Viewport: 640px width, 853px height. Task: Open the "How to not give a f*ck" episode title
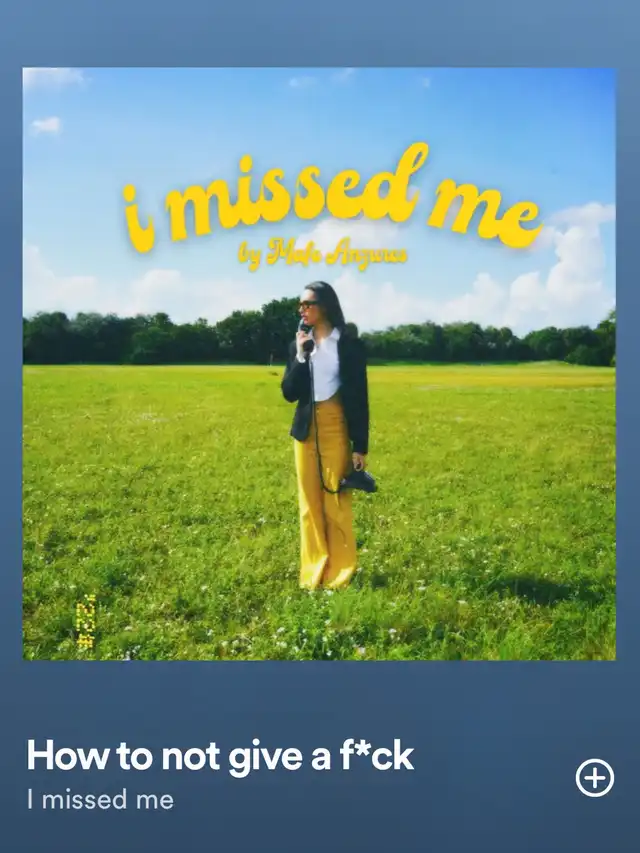click(220, 756)
